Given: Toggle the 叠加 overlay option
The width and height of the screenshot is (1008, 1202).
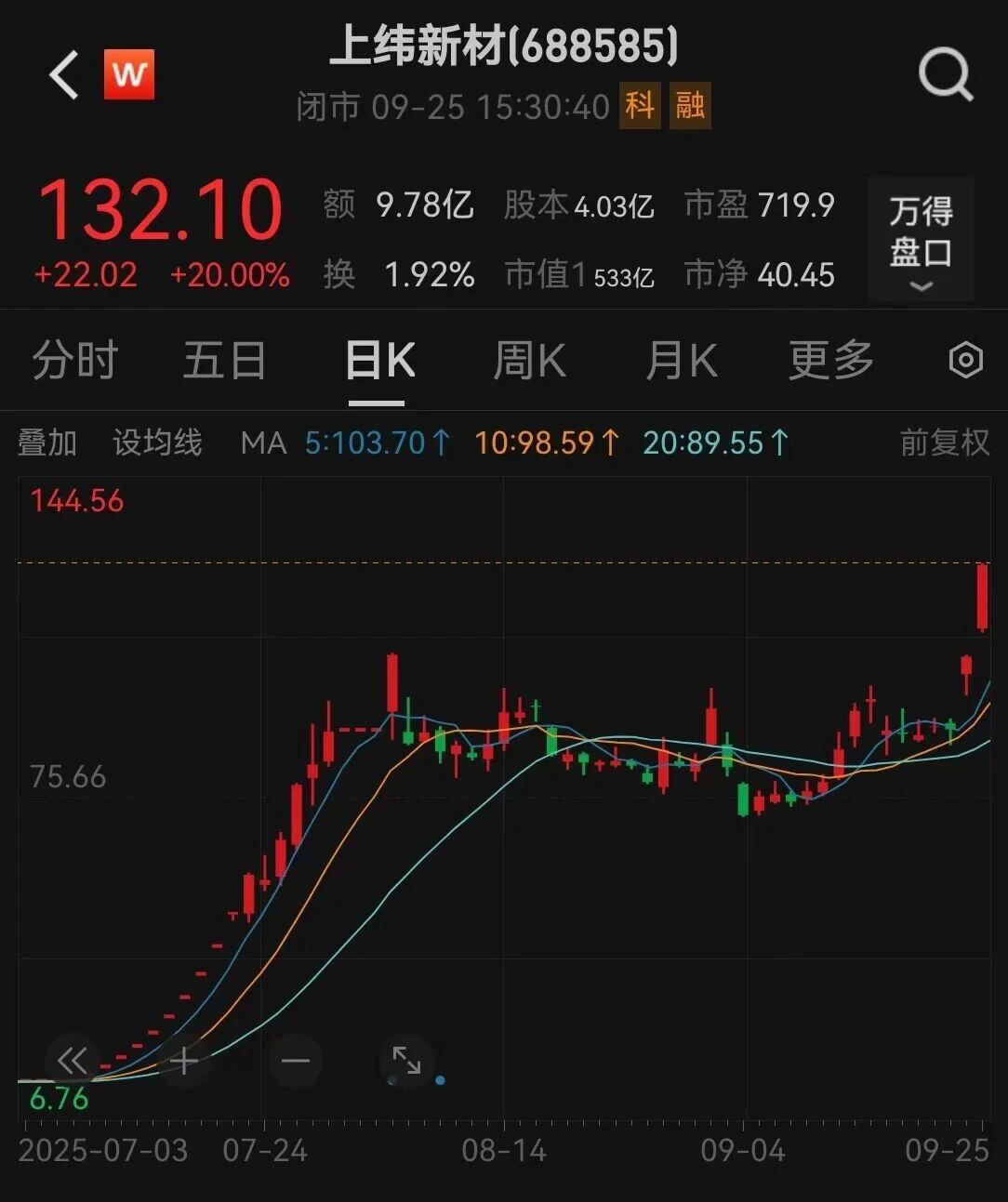Looking at the screenshot, I should (x=48, y=443).
